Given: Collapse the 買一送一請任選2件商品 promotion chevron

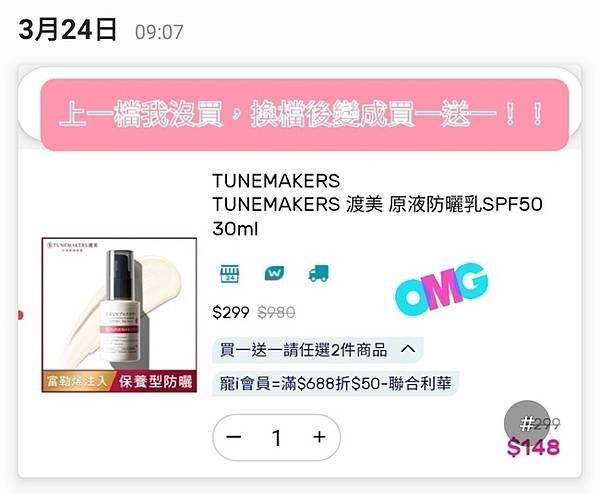Looking at the screenshot, I should pos(407,350).
